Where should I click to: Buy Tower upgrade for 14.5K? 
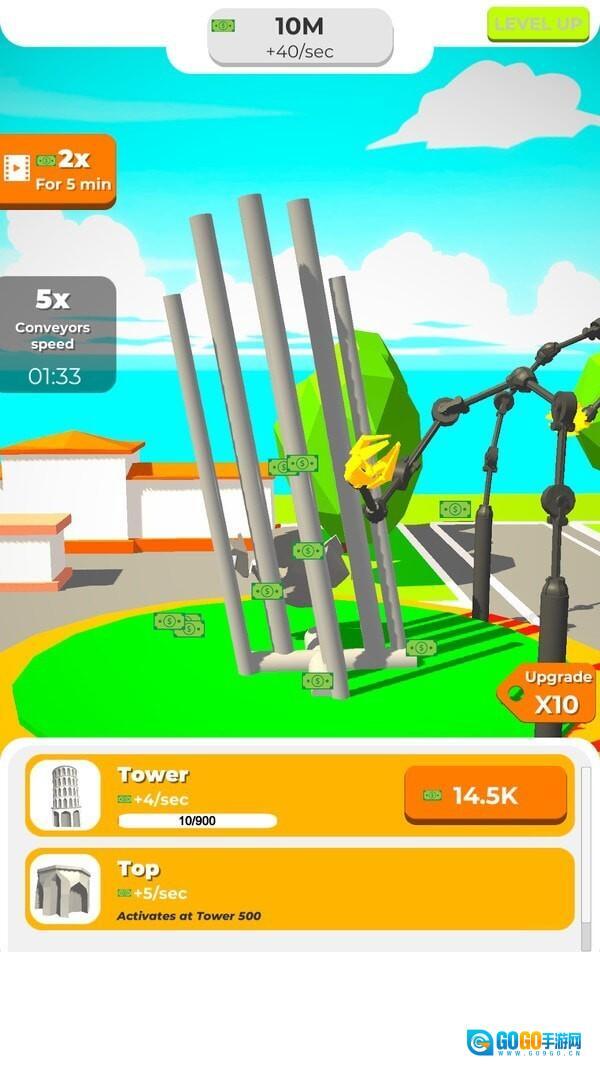(x=485, y=796)
